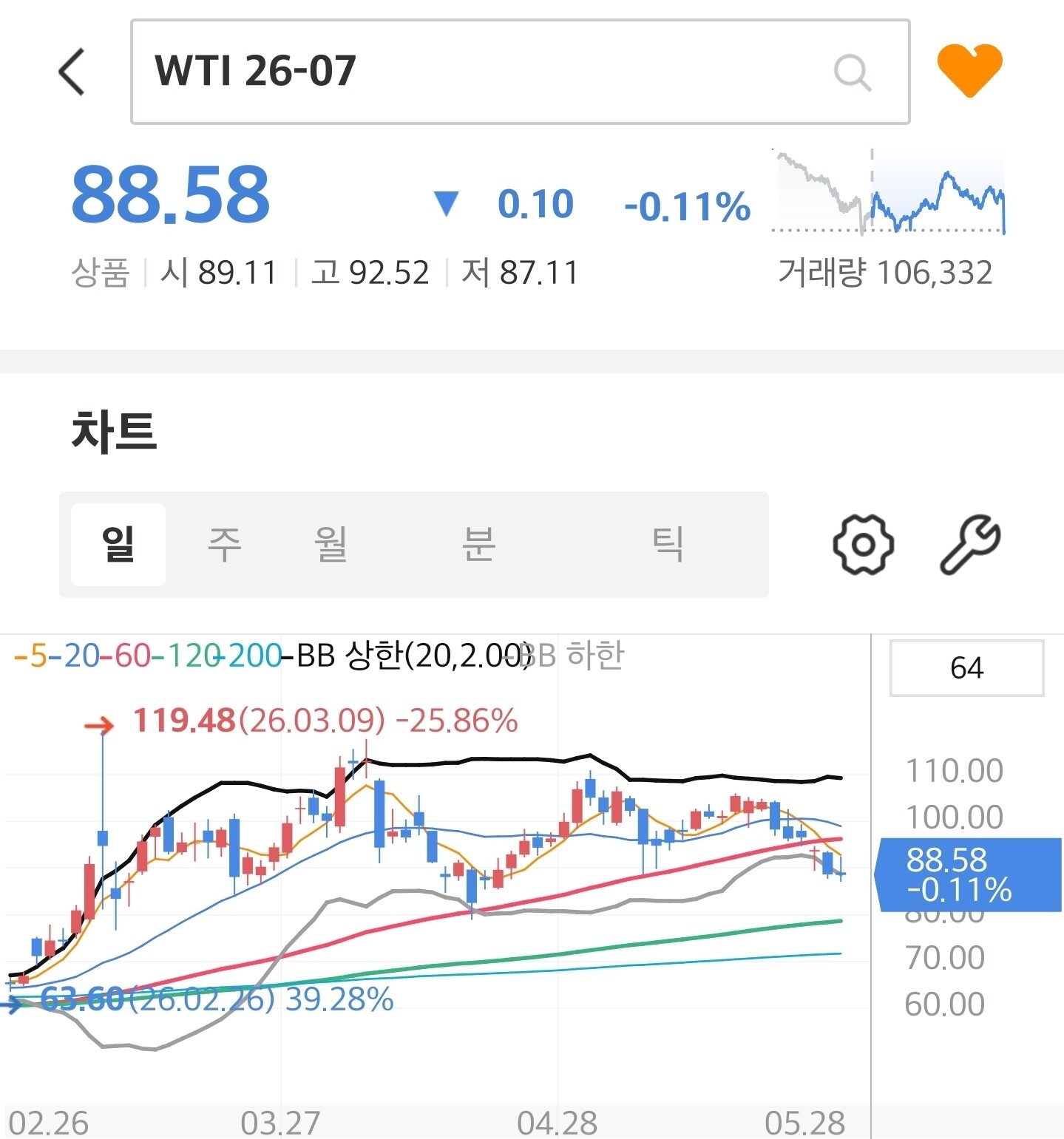Switch to the 주 weekly chart
This screenshot has width=1064, height=1139.
pos(225,544)
